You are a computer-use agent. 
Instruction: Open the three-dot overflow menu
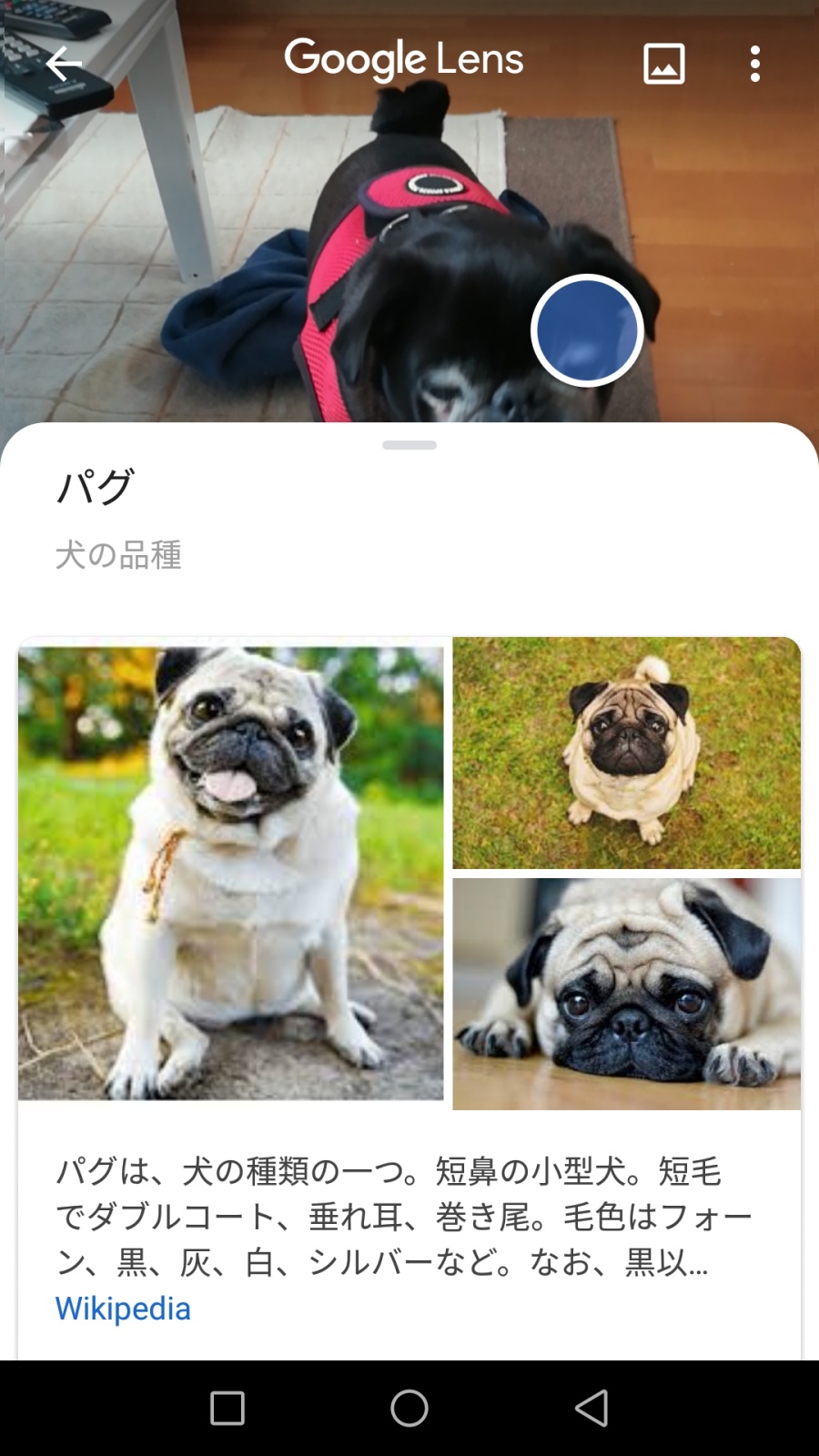pos(754,64)
